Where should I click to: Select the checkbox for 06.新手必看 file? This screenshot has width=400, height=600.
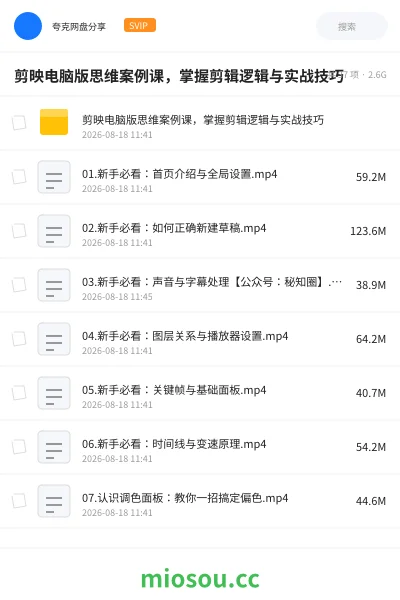tap(19, 447)
